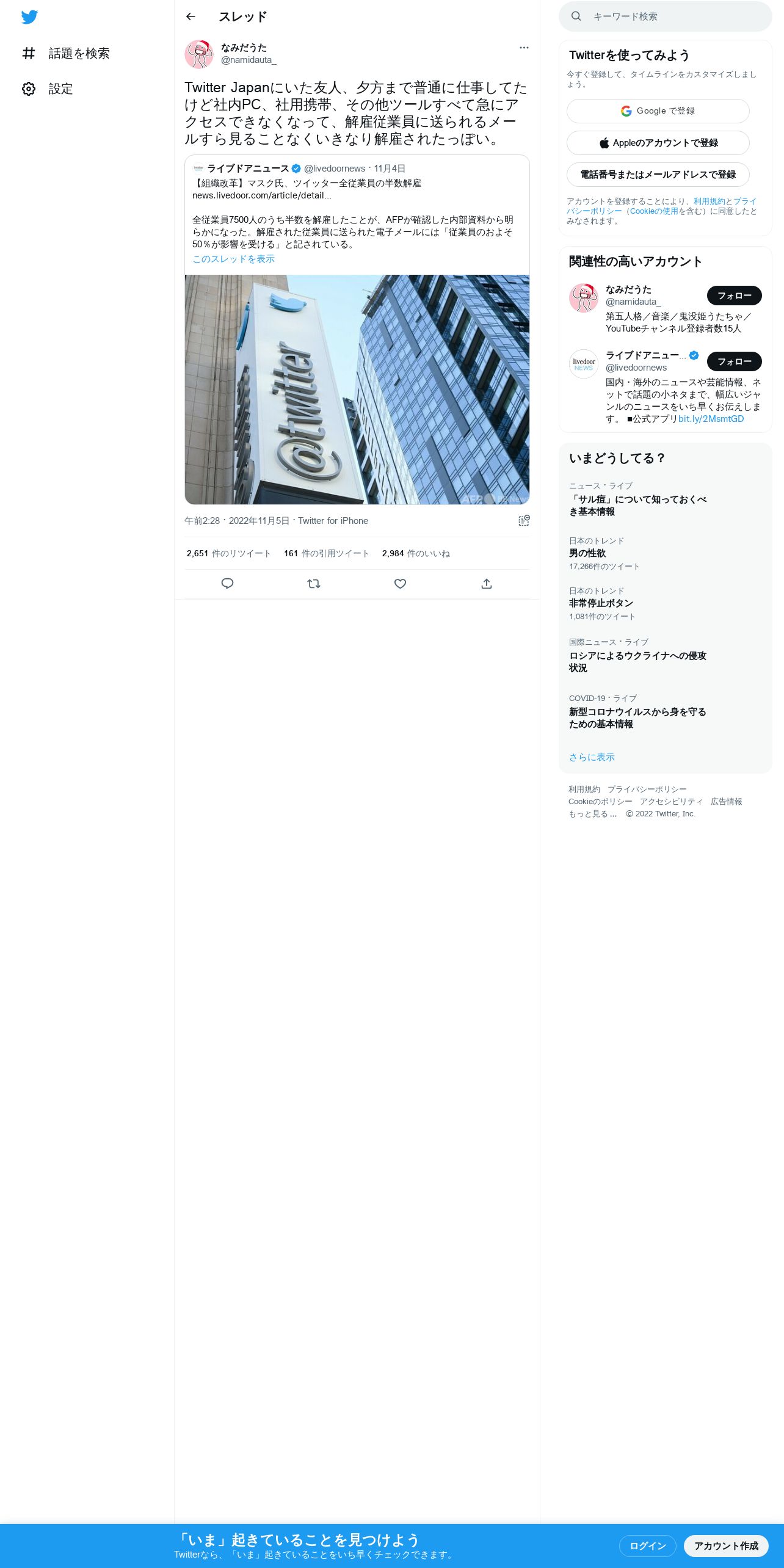Follow なみだうた with the フォロー button
The width and height of the screenshot is (784, 1568).
click(735, 296)
